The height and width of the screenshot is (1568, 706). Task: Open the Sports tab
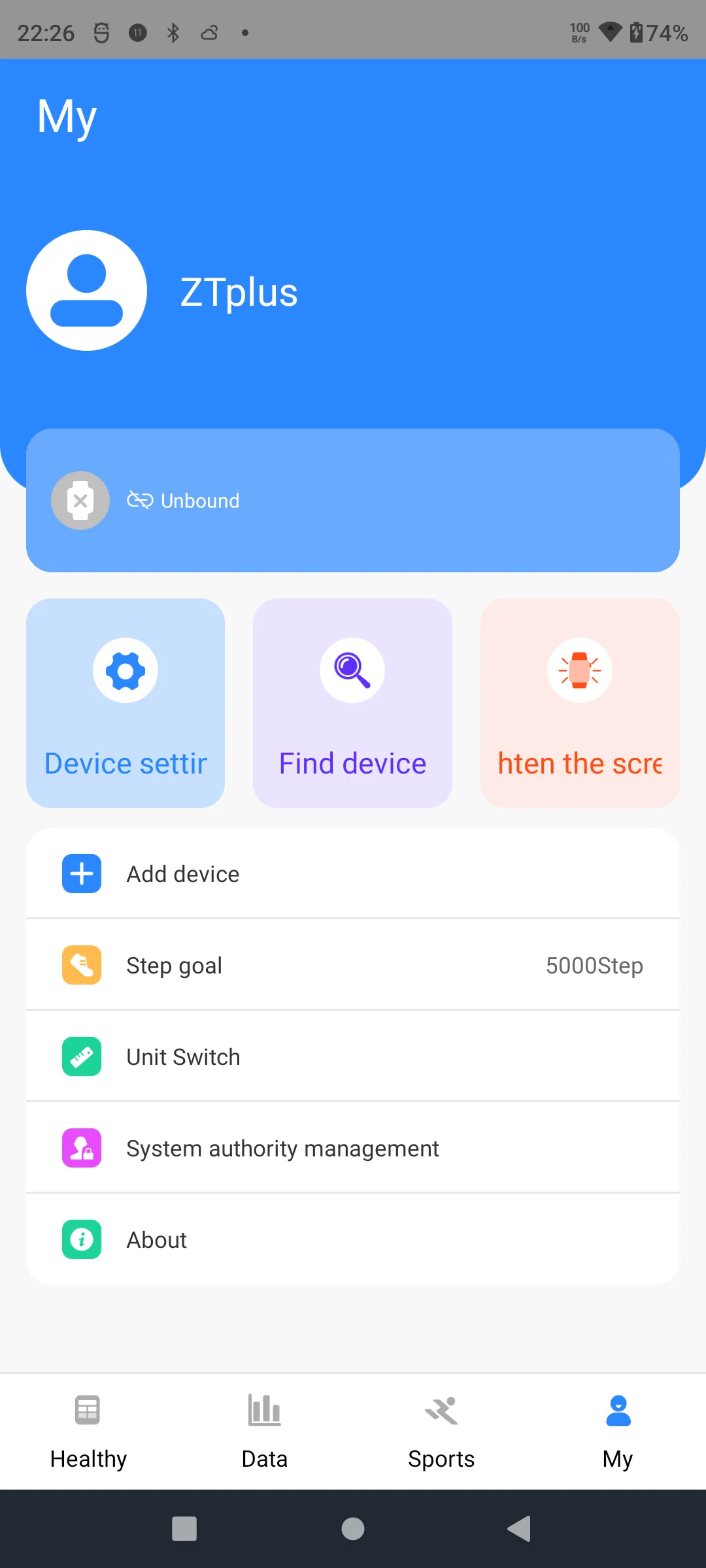tap(441, 1434)
